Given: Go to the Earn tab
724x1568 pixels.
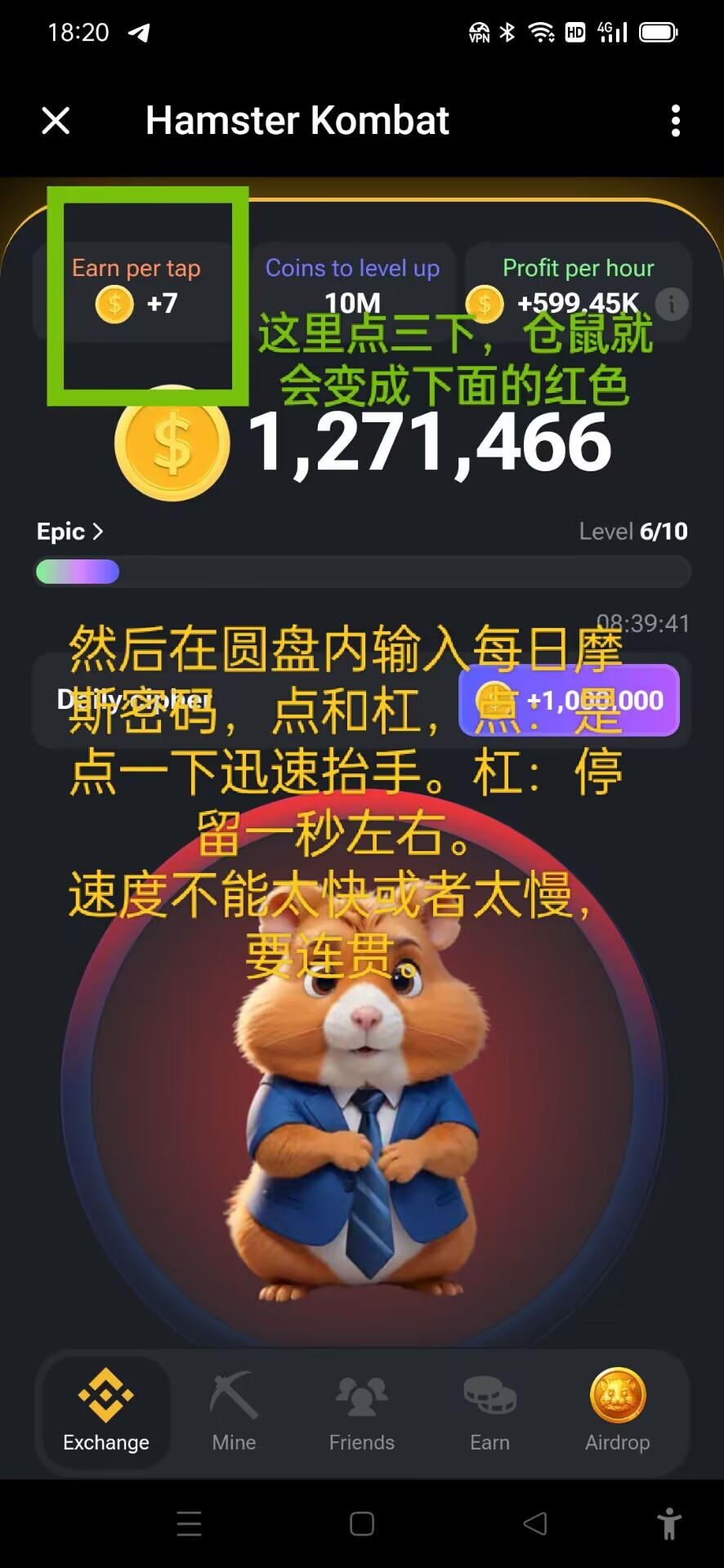Looking at the screenshot, I should [489, 1412].
